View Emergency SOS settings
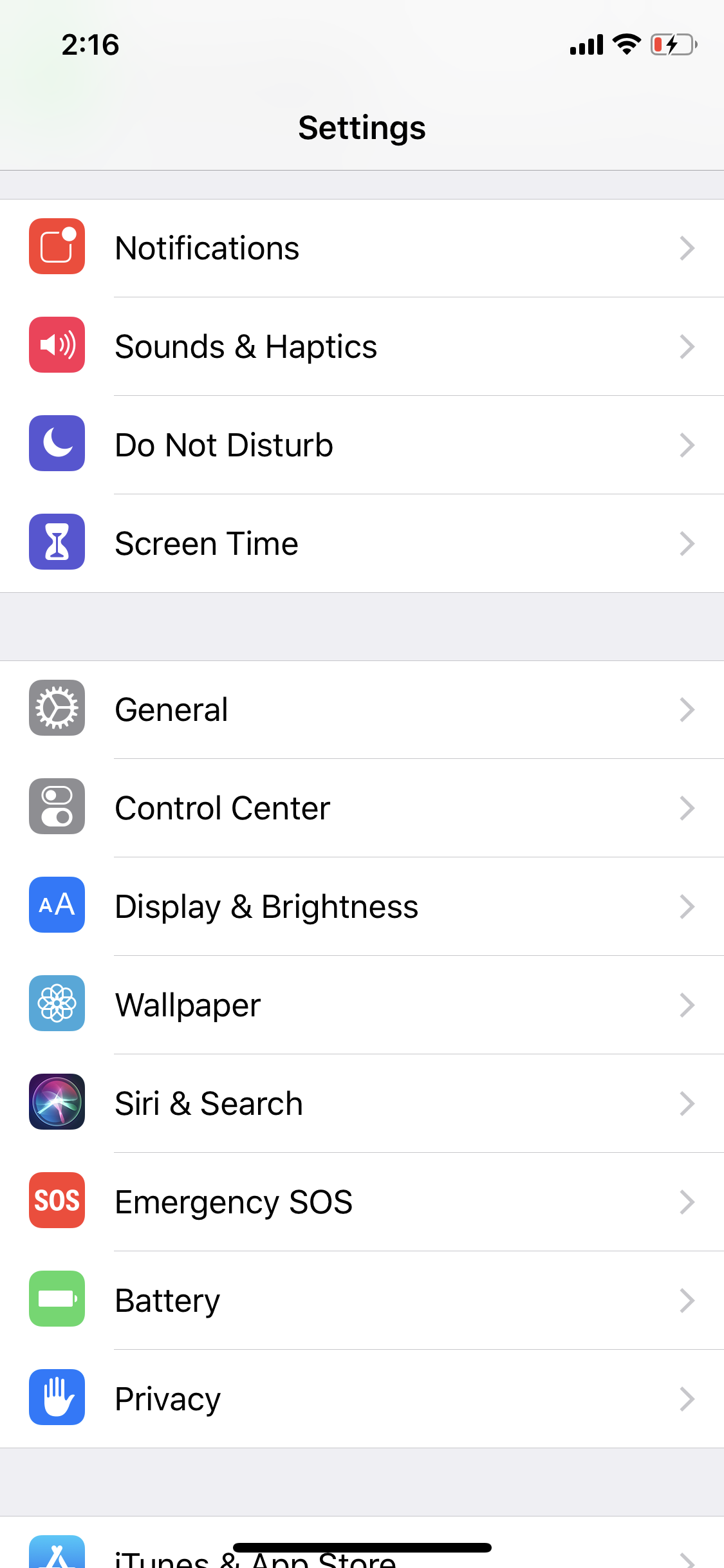This screenshot has width=724, height=1568. (x=362, y=1202)
